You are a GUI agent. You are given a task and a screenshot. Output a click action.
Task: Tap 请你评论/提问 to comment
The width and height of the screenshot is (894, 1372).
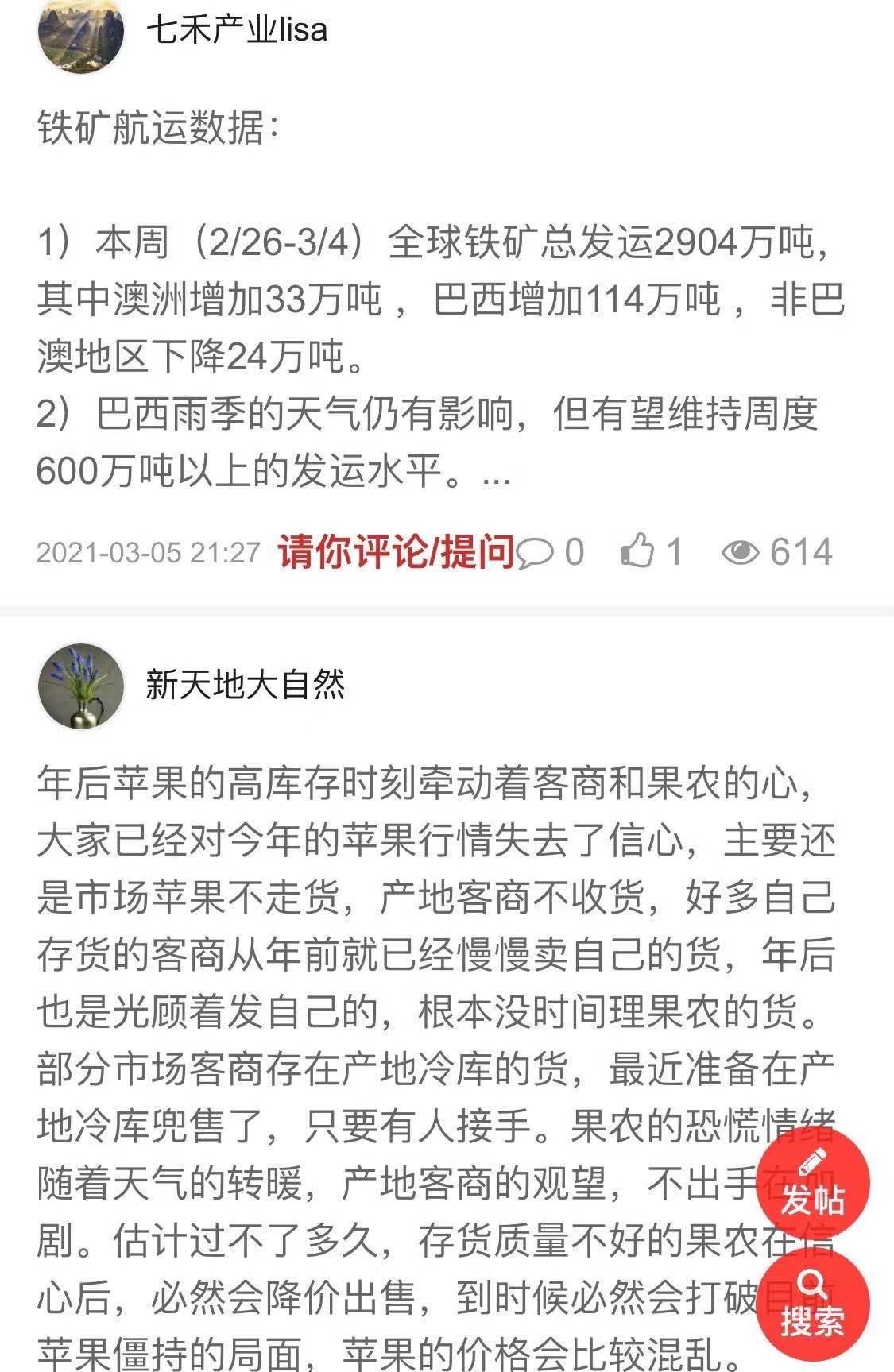(396, 551)
